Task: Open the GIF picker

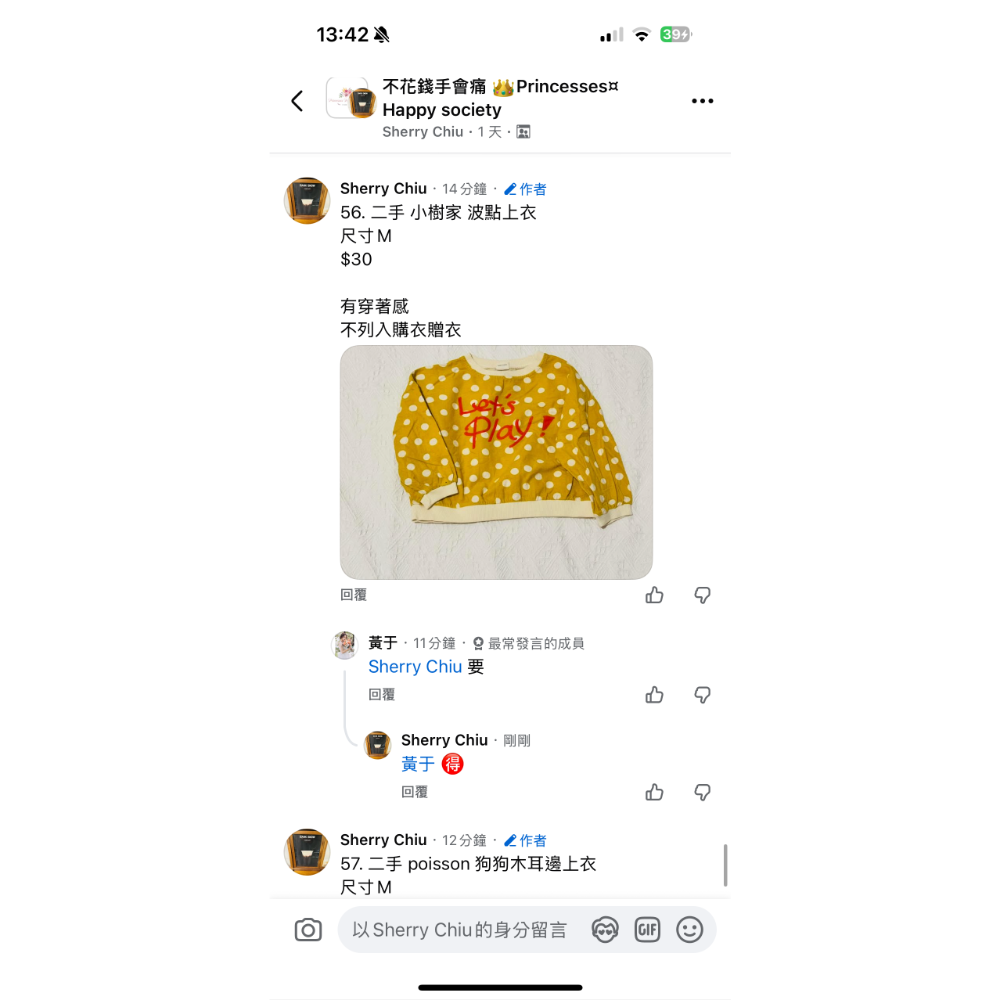Action: [647, 930]
